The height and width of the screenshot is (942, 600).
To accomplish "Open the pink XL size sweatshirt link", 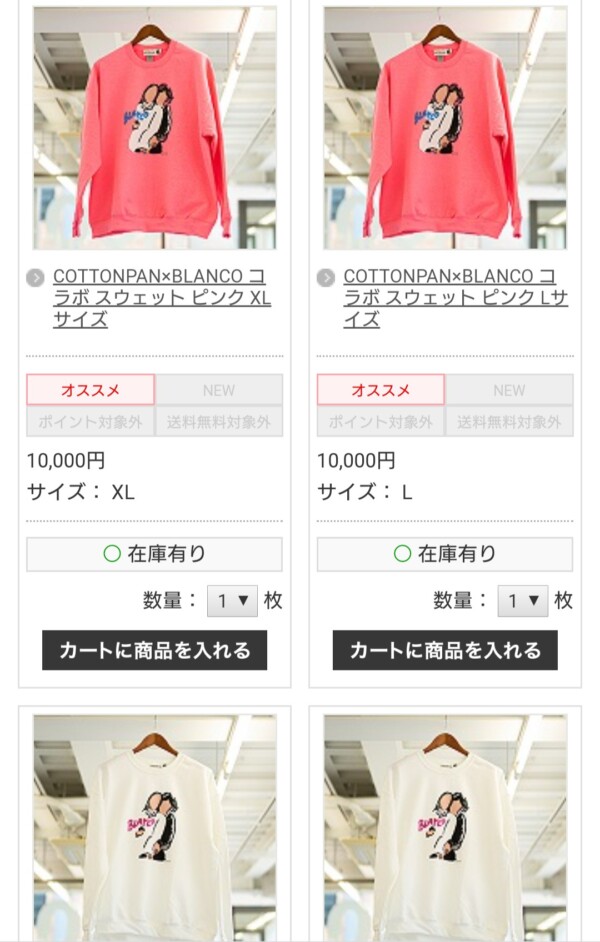I will (x=160, y=297).
